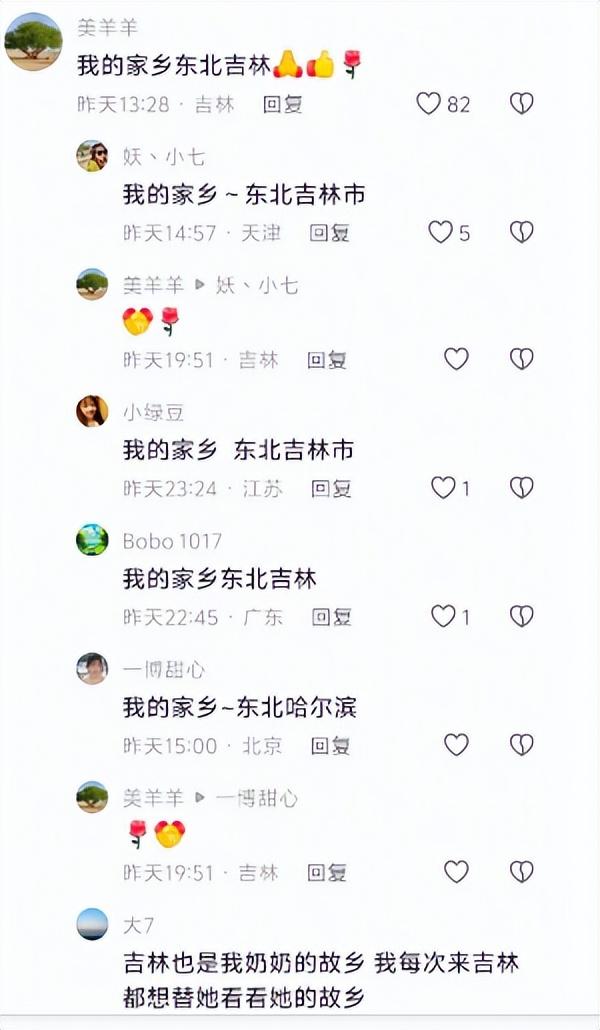600x1030 pixels.
Task: Dislike 小绿豆's comment
Action: tap(522, 488)
